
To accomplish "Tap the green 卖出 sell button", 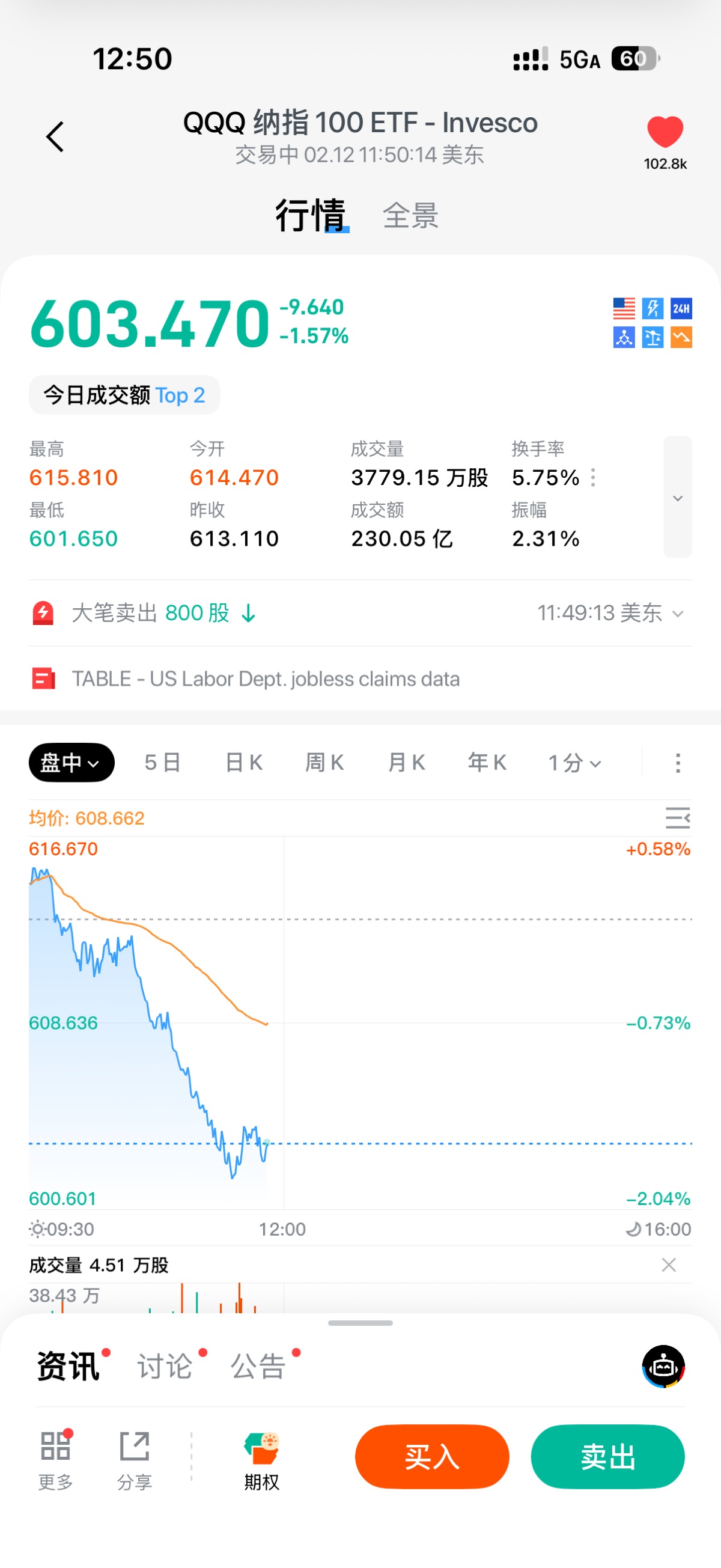I will [607, 1457].
